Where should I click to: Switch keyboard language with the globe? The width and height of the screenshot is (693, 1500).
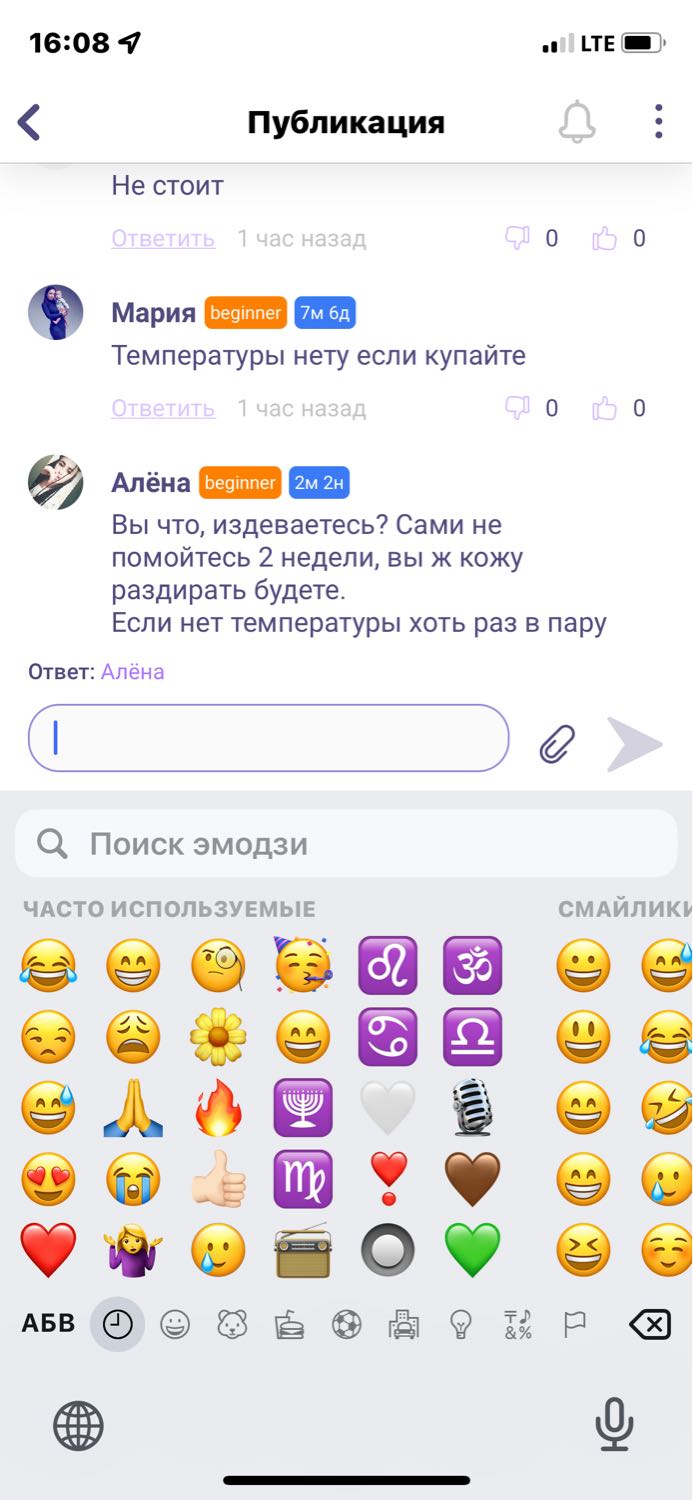point(79,1425)
